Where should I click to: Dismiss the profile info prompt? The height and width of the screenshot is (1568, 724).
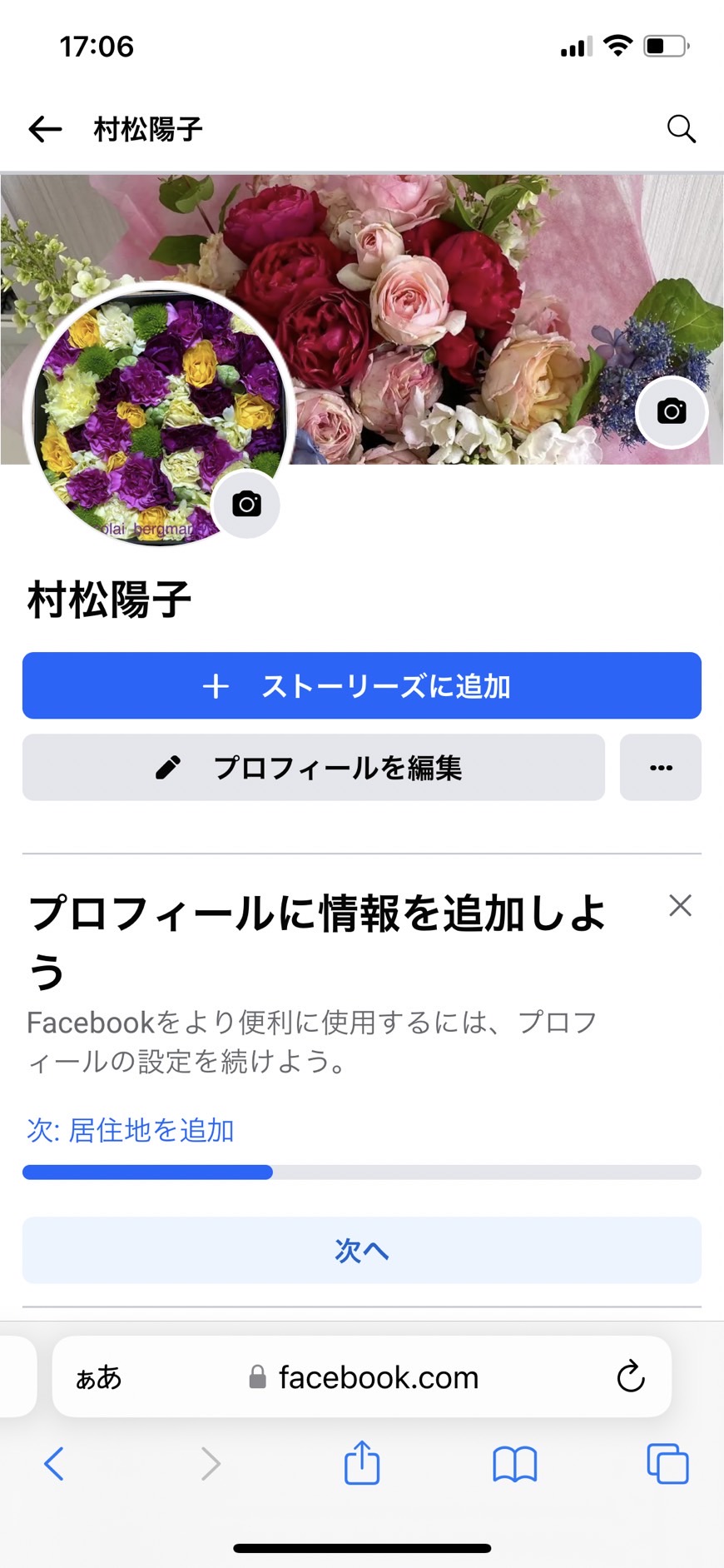pyautogui.click(x=680, y=905)
